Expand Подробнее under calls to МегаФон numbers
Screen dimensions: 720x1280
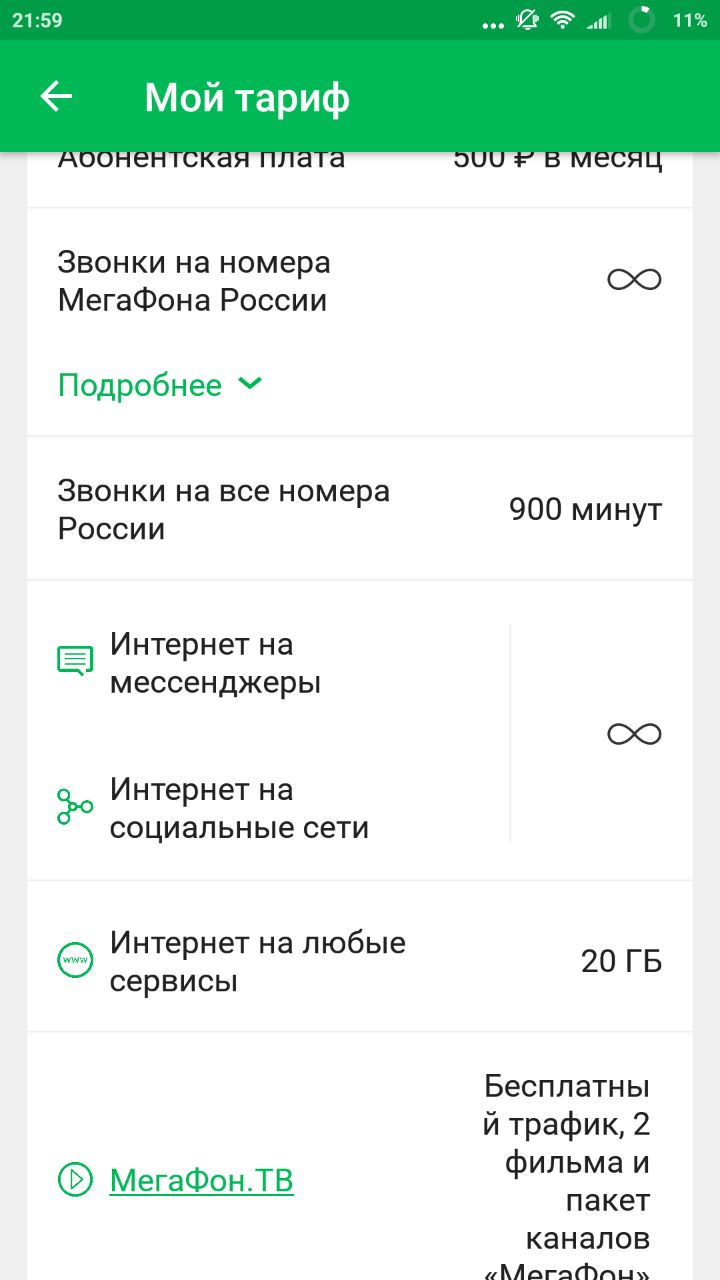[160, 385]
